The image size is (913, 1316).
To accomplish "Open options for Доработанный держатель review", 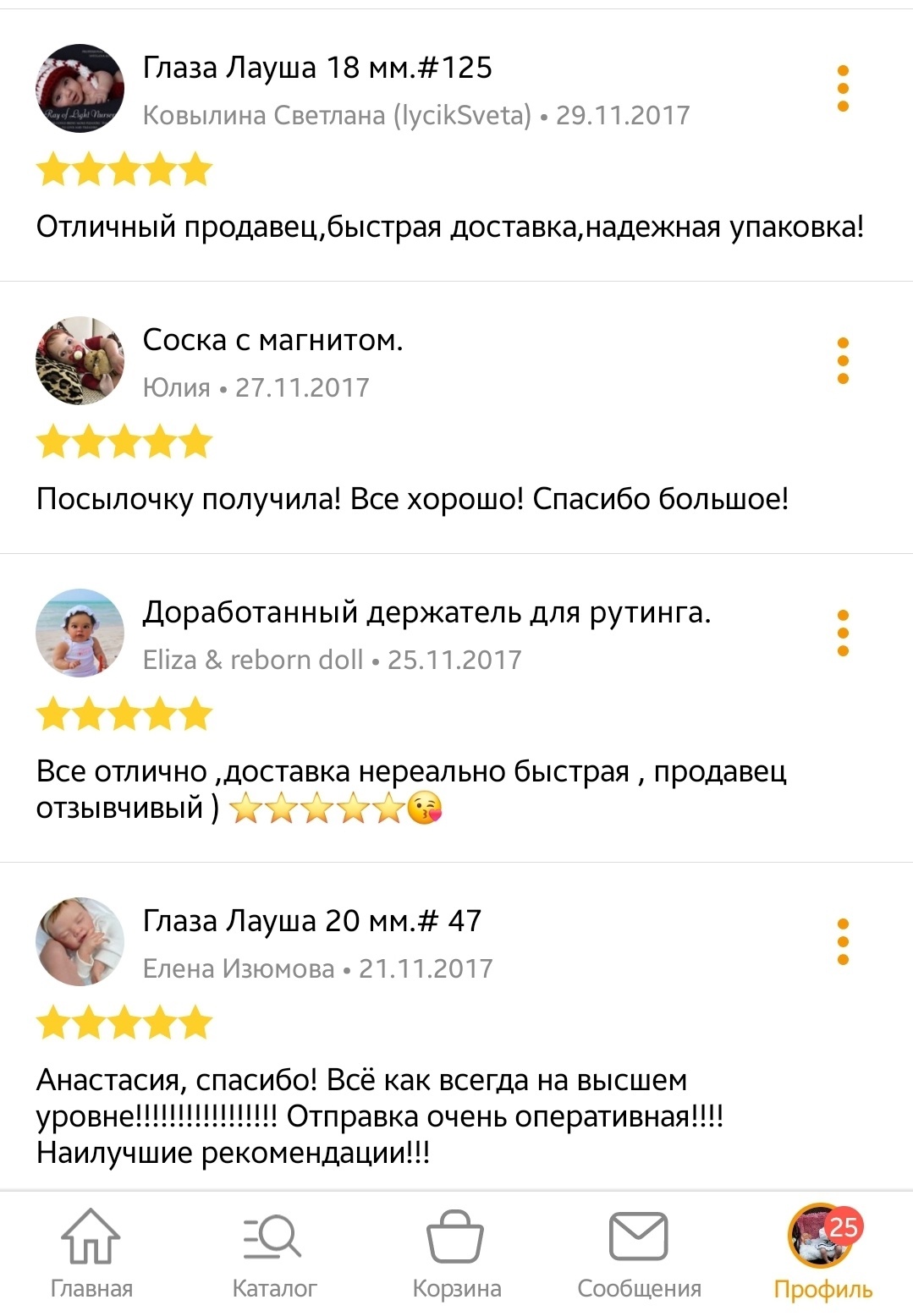I will click(842, 633).
